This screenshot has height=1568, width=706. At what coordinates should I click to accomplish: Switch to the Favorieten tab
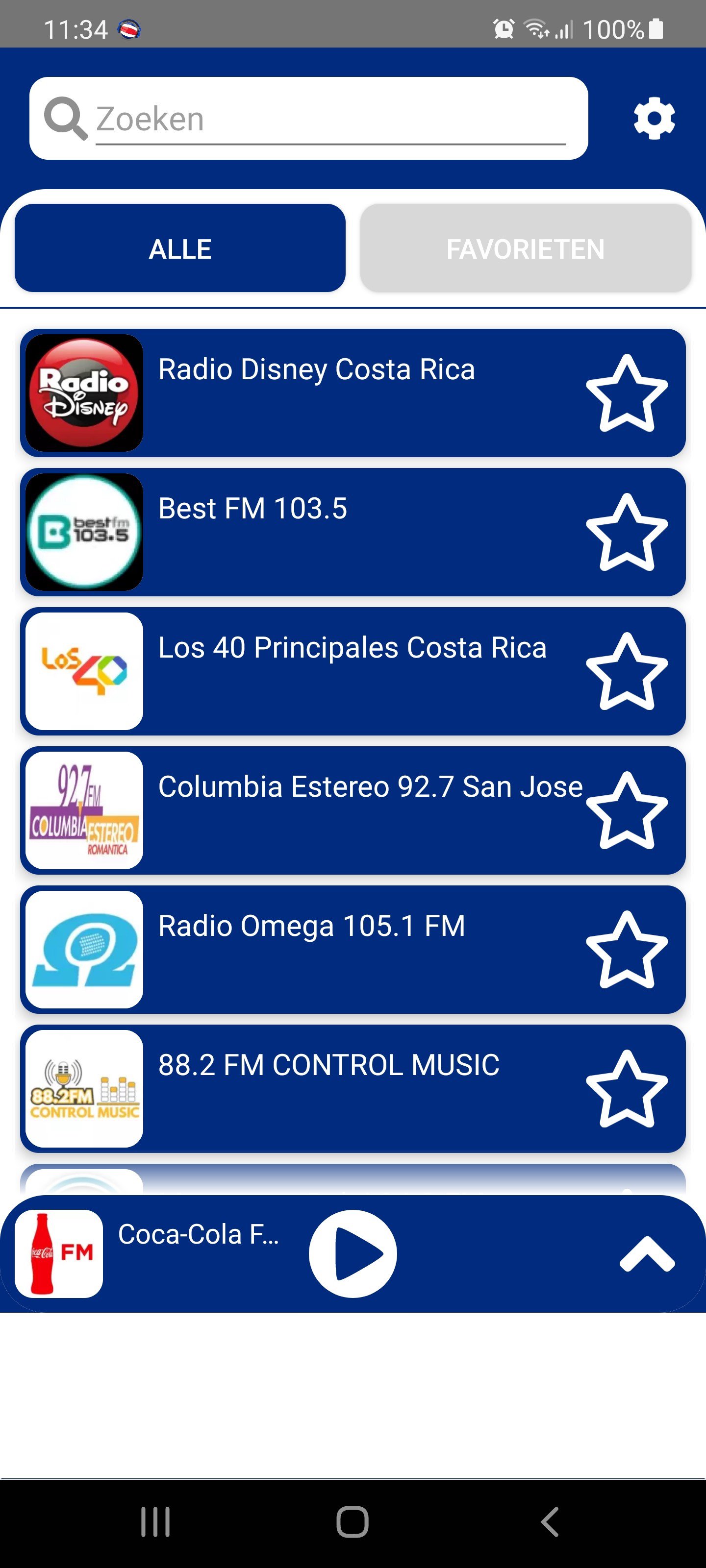tap(525, 248)
